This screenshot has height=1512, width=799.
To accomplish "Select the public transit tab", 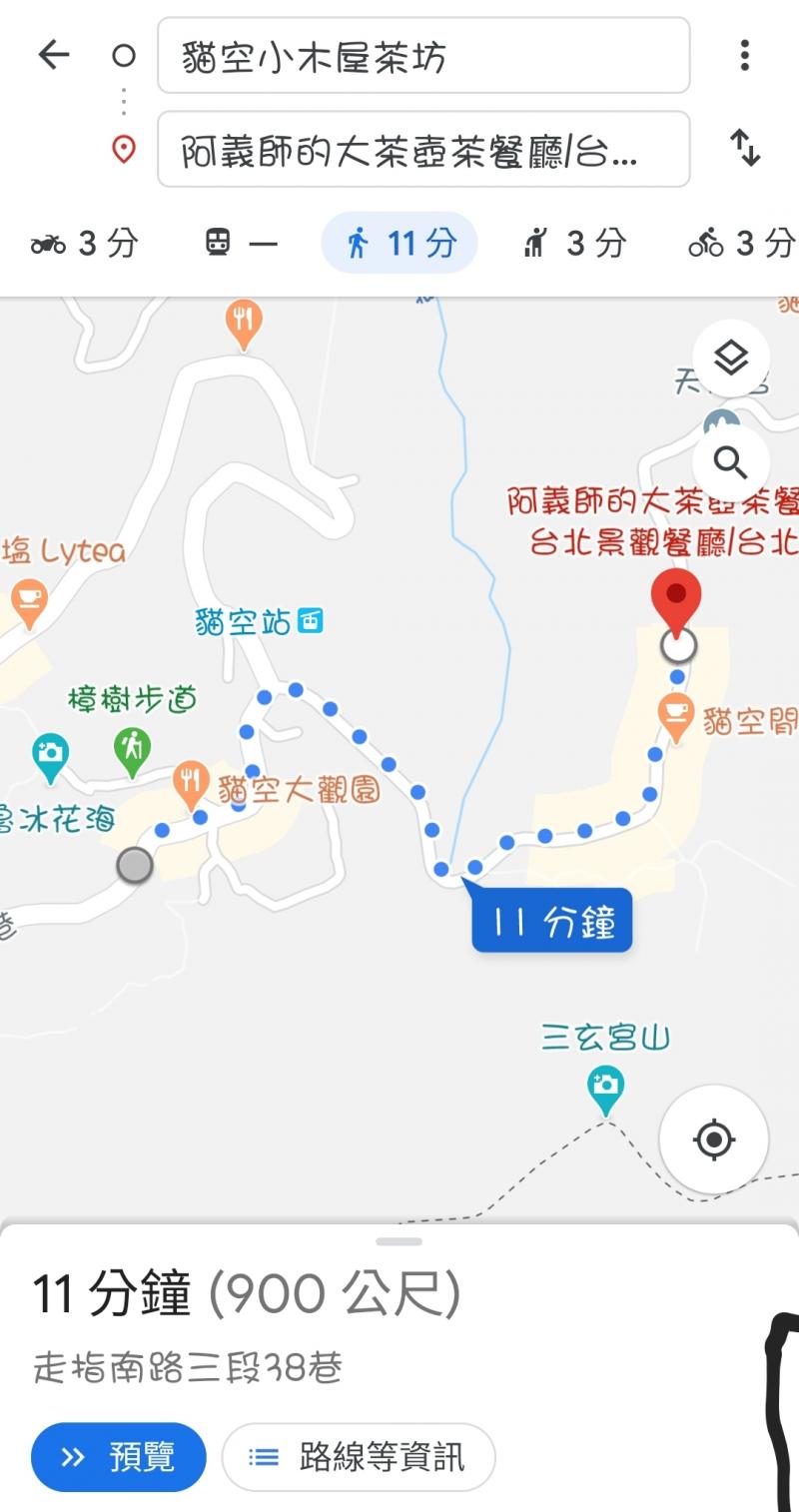I will [241, 243].
